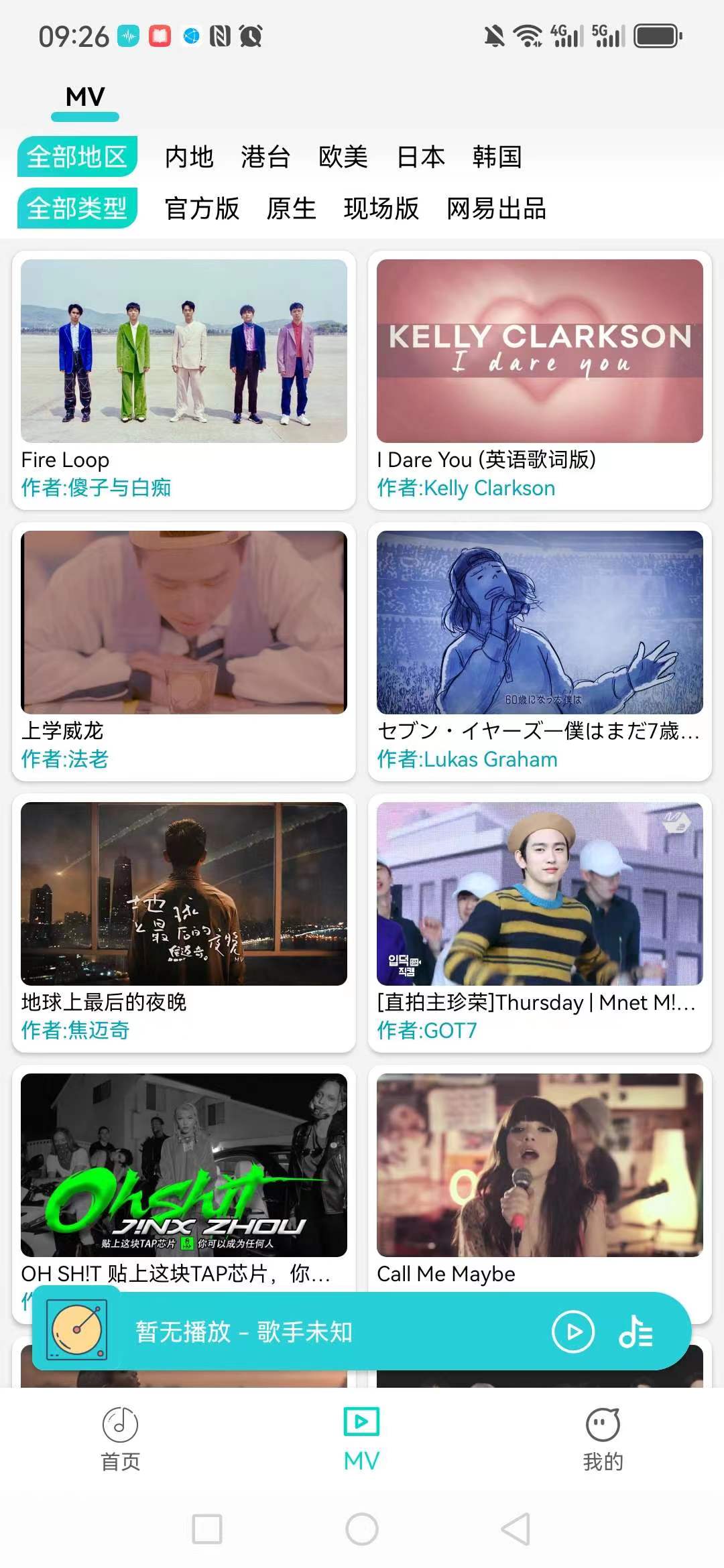Image resolution: width=724 pixels, height=1568 pixels.
Task: Filter by 日本 region
Action: click(x=420, y=157)
